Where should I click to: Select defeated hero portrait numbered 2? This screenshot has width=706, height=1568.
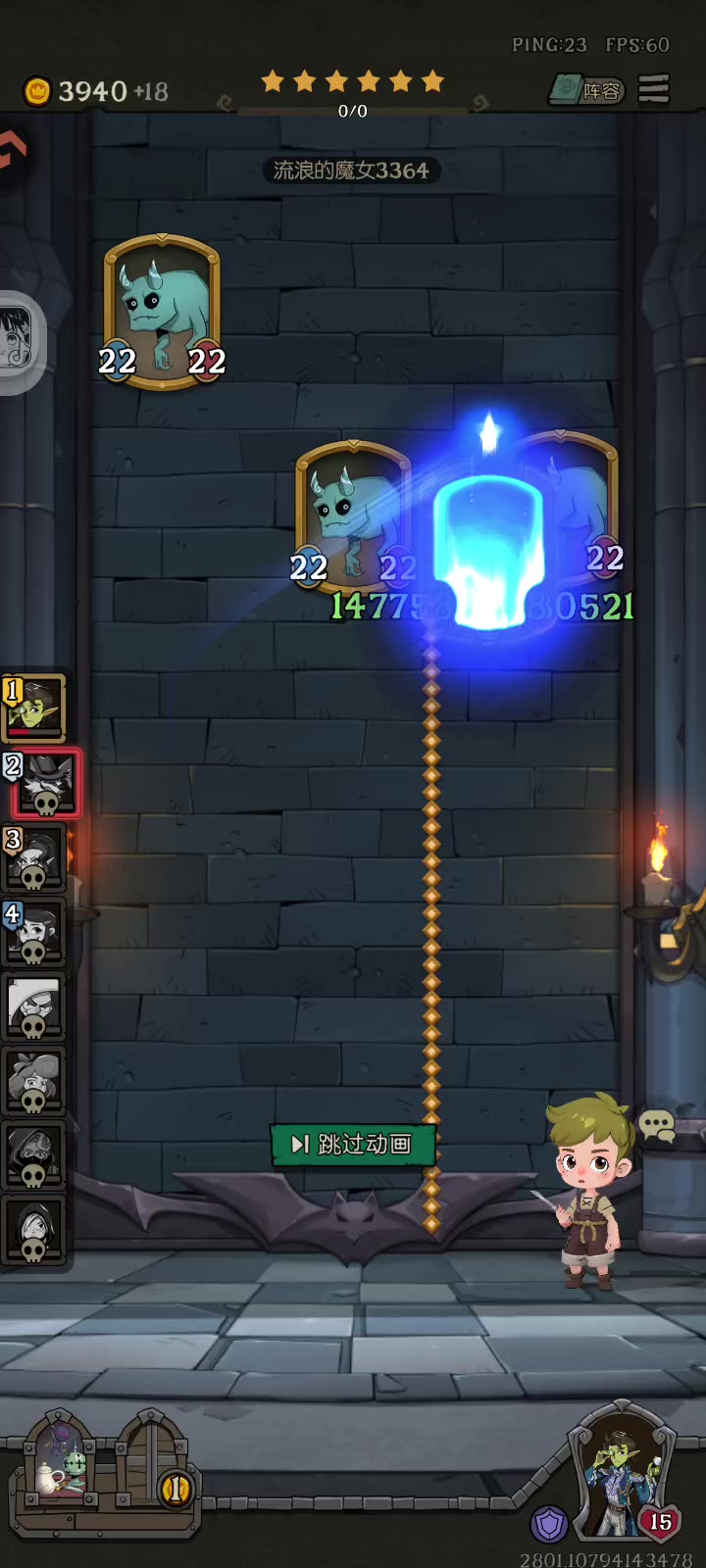click(45, 782)
